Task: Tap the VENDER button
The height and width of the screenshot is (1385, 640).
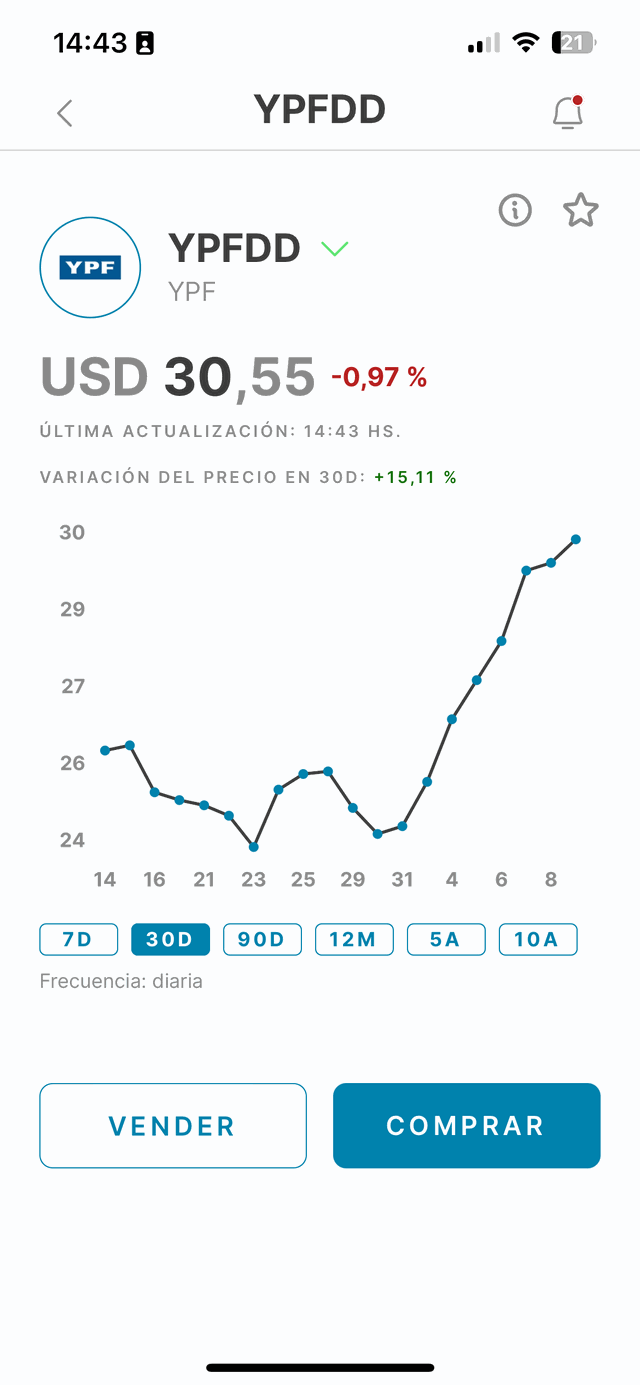Action: coord(173,1126)
